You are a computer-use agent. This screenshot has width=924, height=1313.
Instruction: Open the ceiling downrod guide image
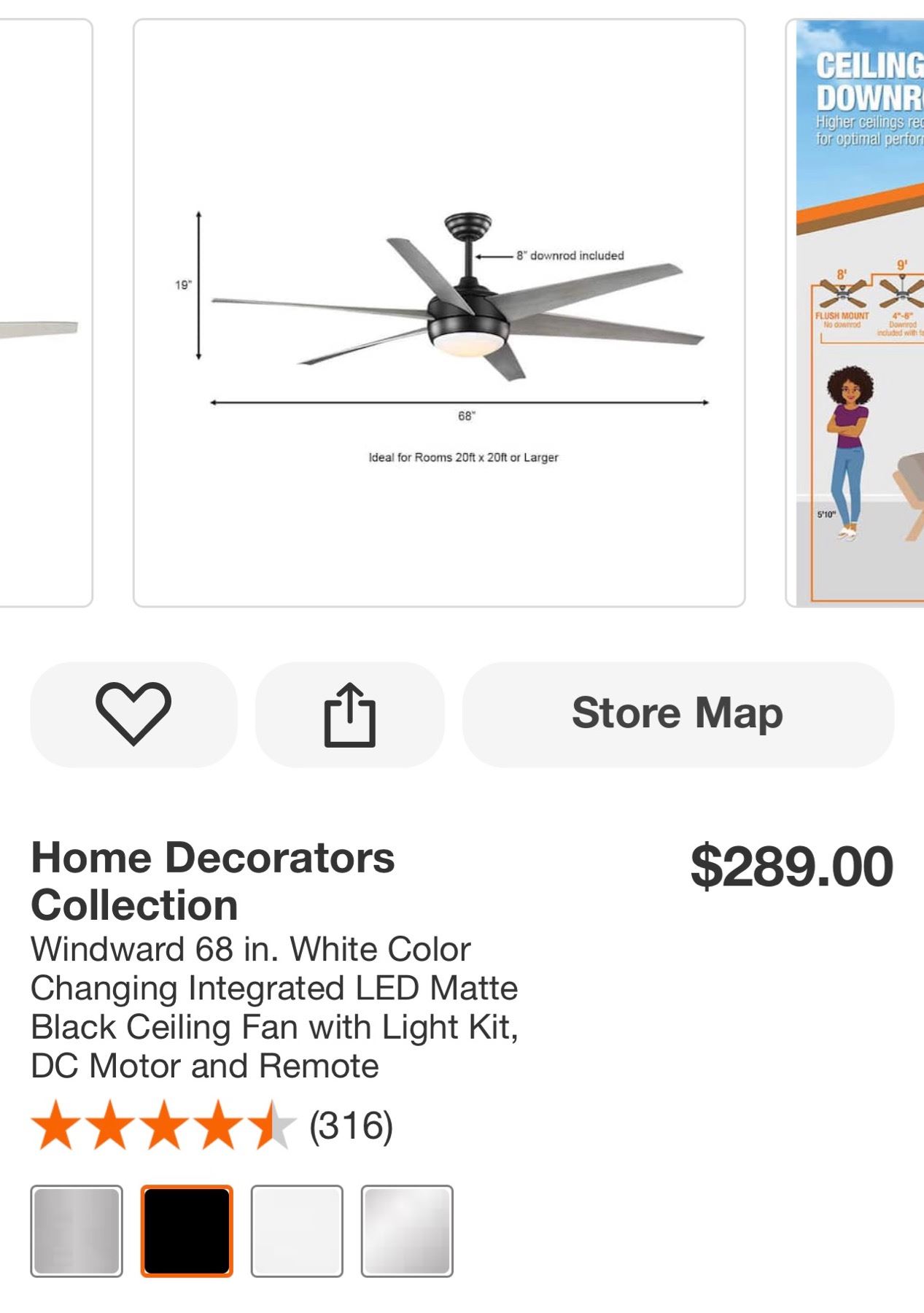coord(857,312)
